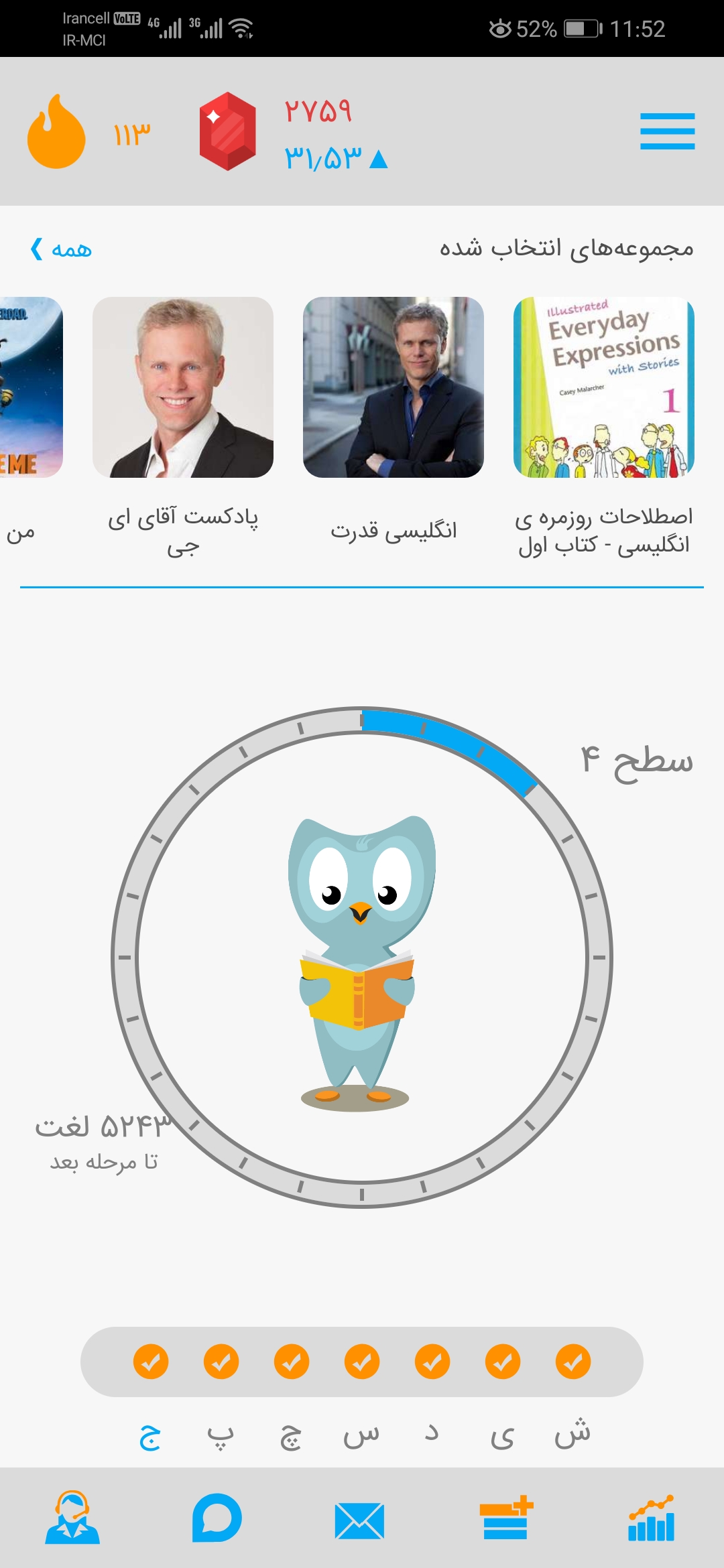Tap the همه link to see all collections
The width and height of the screenshot is (724, 1568).
[61, 249]
